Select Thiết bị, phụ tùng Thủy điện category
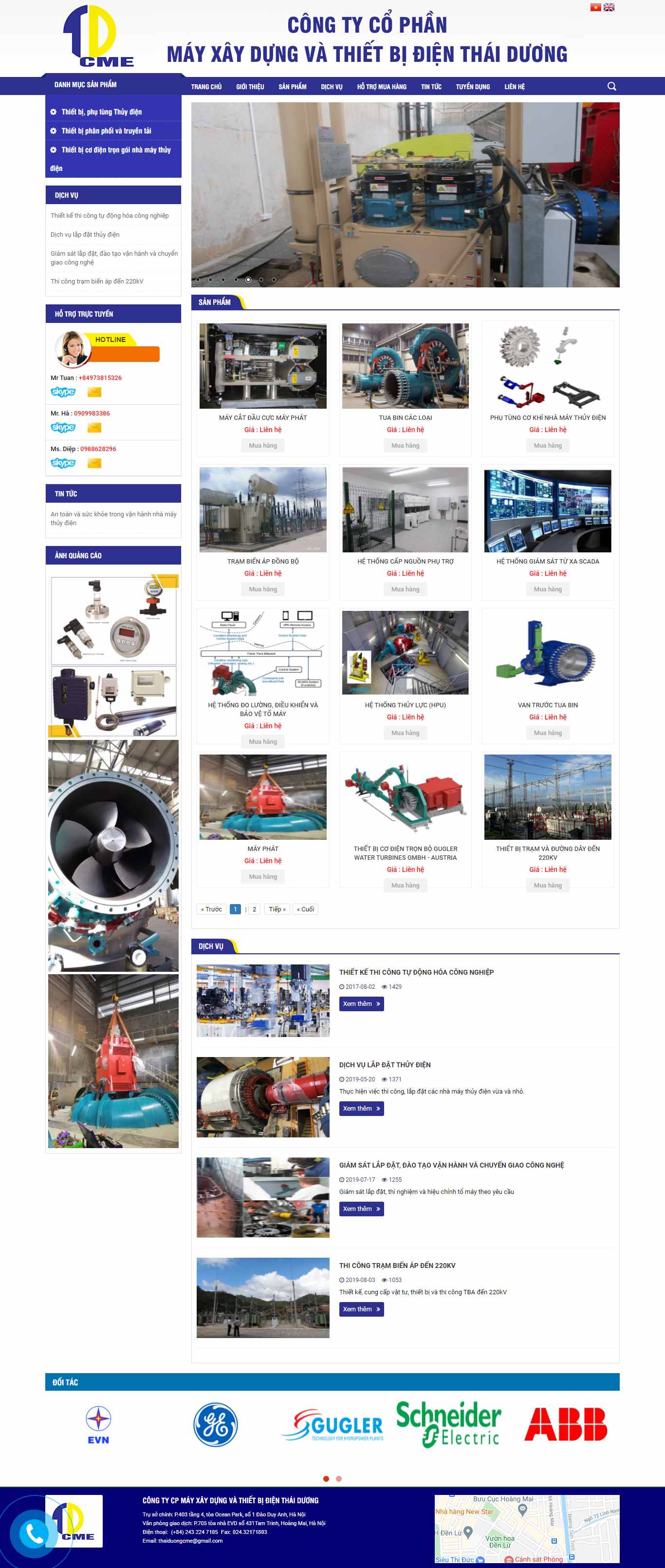Screen dimensions: 665x1568 click(x=101, y=112)
